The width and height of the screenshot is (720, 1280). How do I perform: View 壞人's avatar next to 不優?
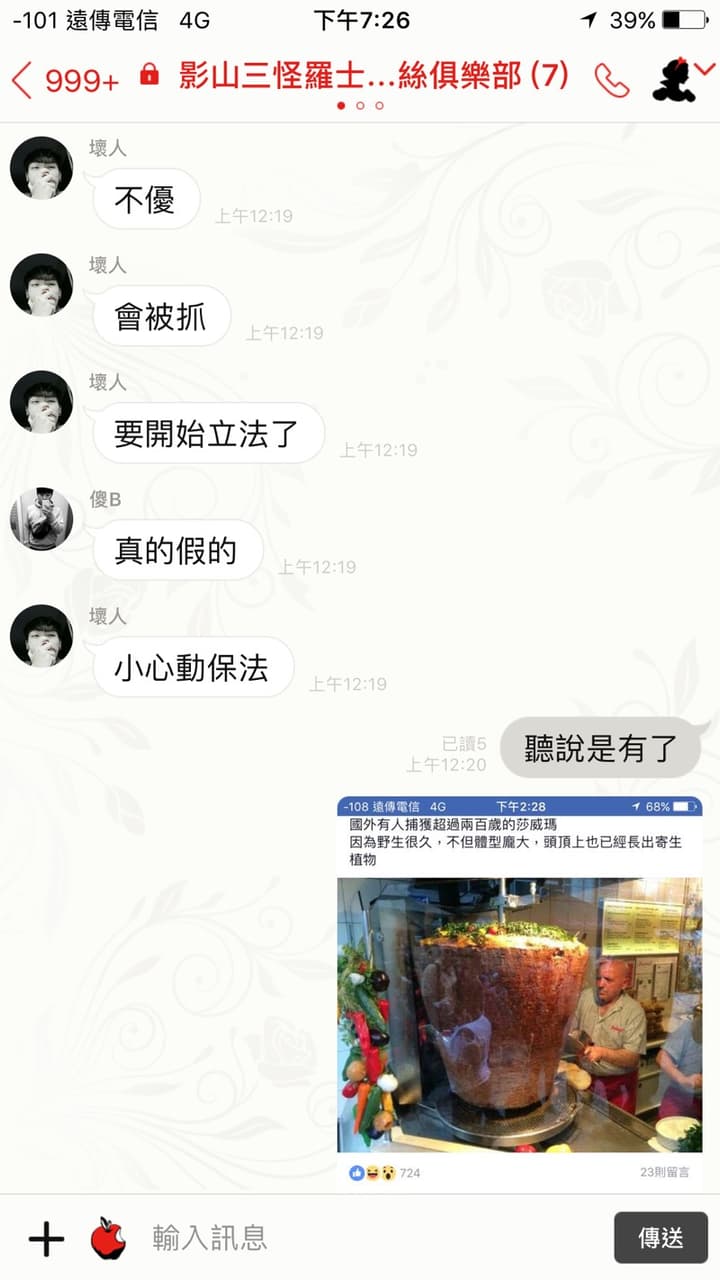(41, 168)
